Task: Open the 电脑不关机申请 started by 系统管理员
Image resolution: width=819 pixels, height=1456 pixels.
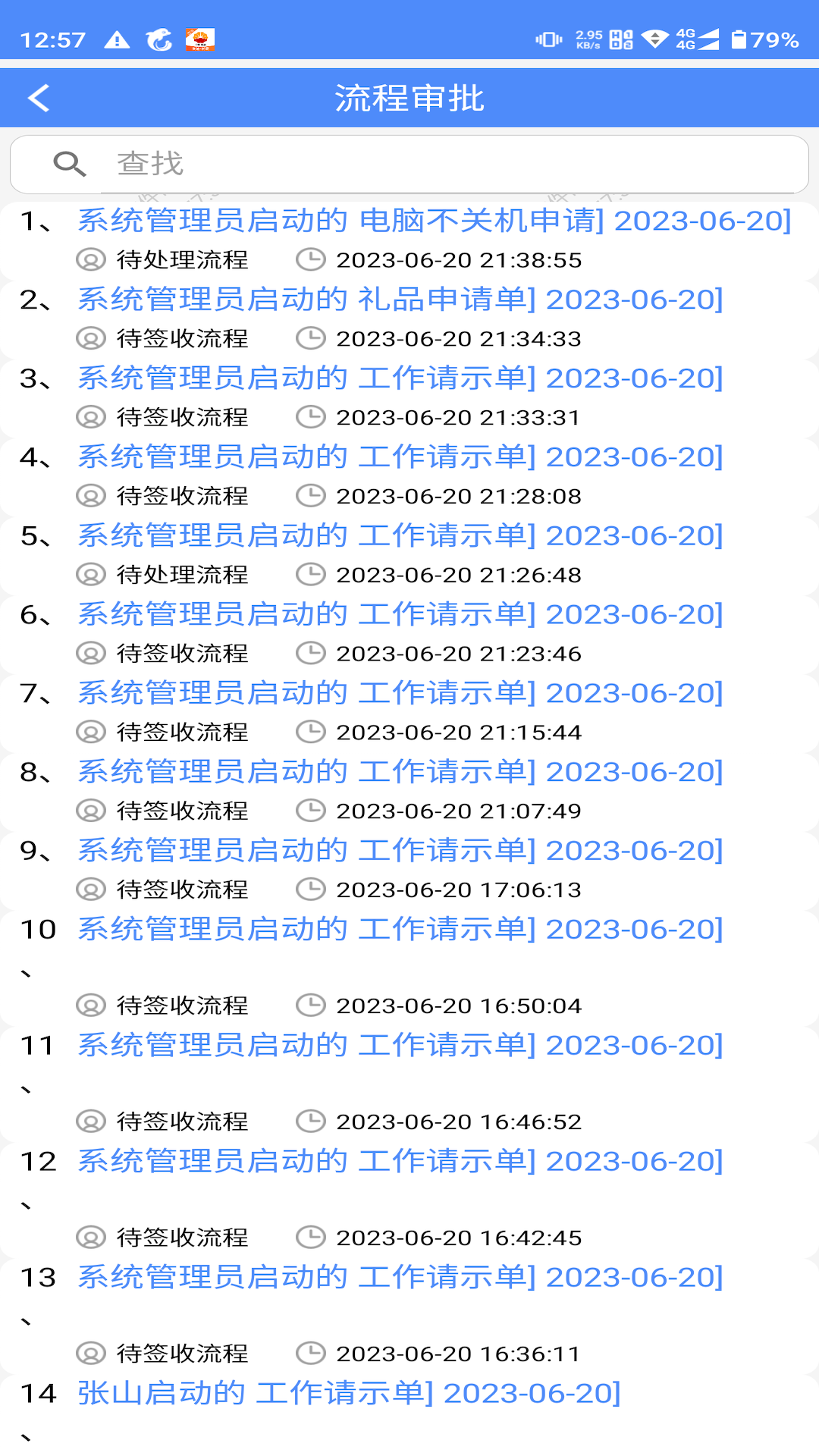Action: 432,221
